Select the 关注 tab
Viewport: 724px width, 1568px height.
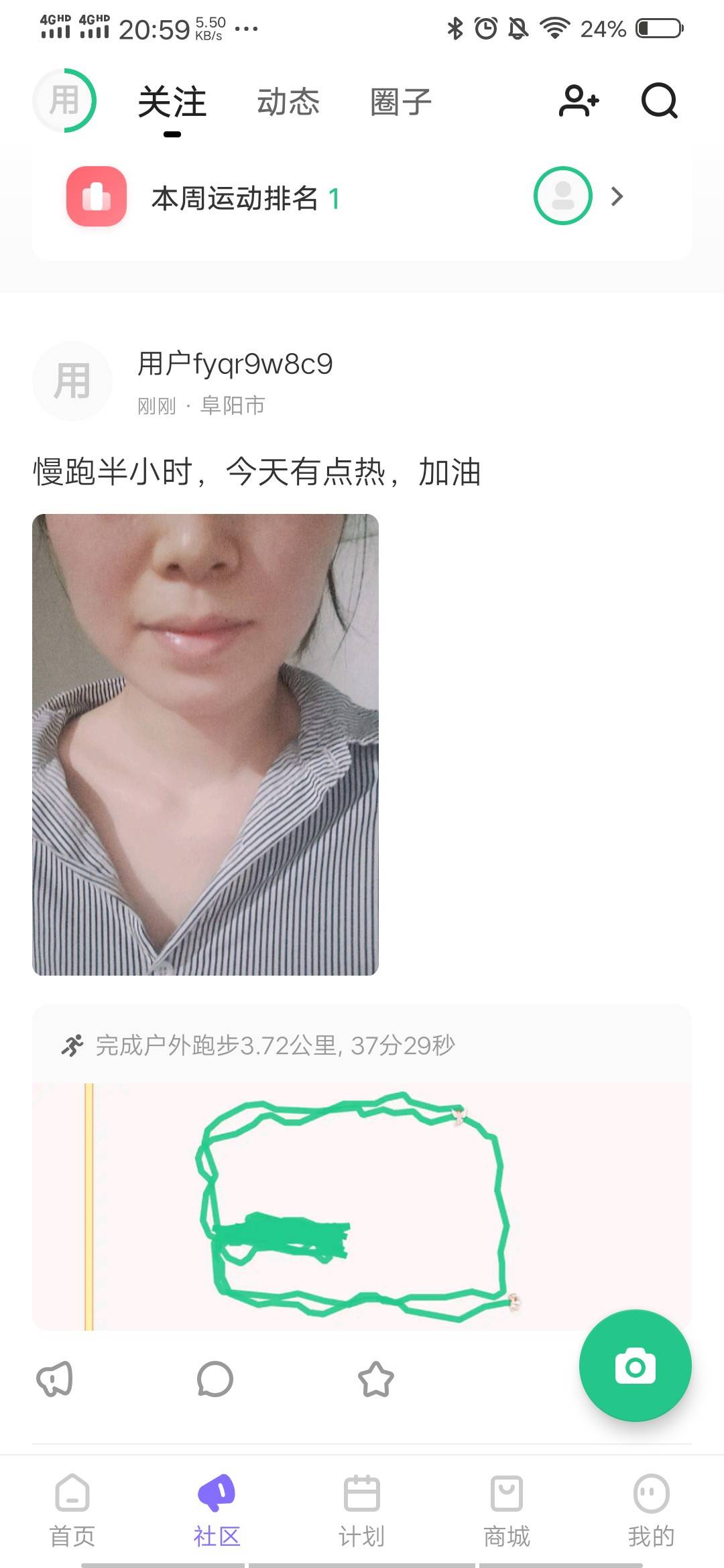[x=172, y=103]
